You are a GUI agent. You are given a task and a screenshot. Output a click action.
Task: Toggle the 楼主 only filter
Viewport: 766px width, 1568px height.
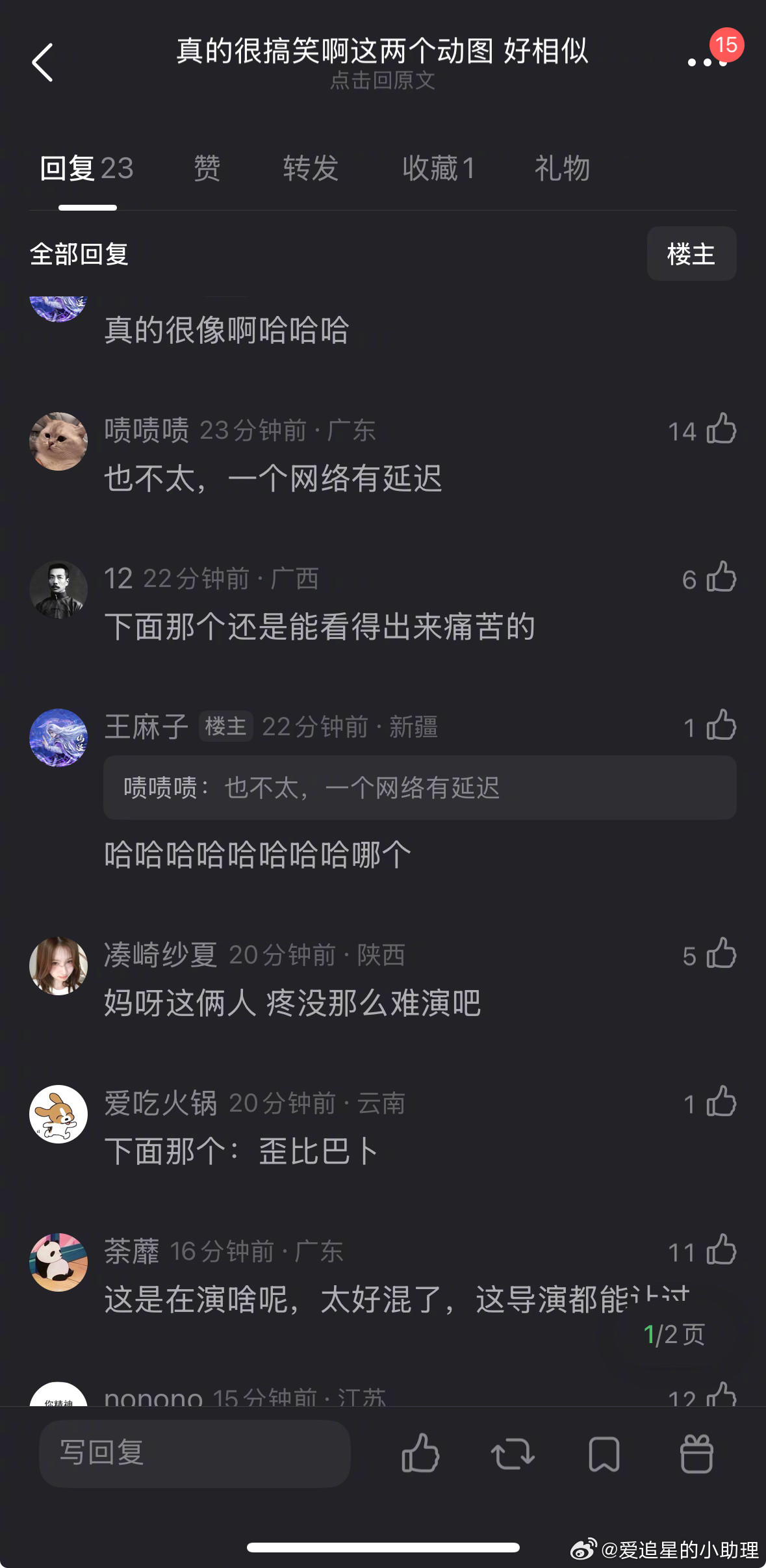click(x=691, y=255)
